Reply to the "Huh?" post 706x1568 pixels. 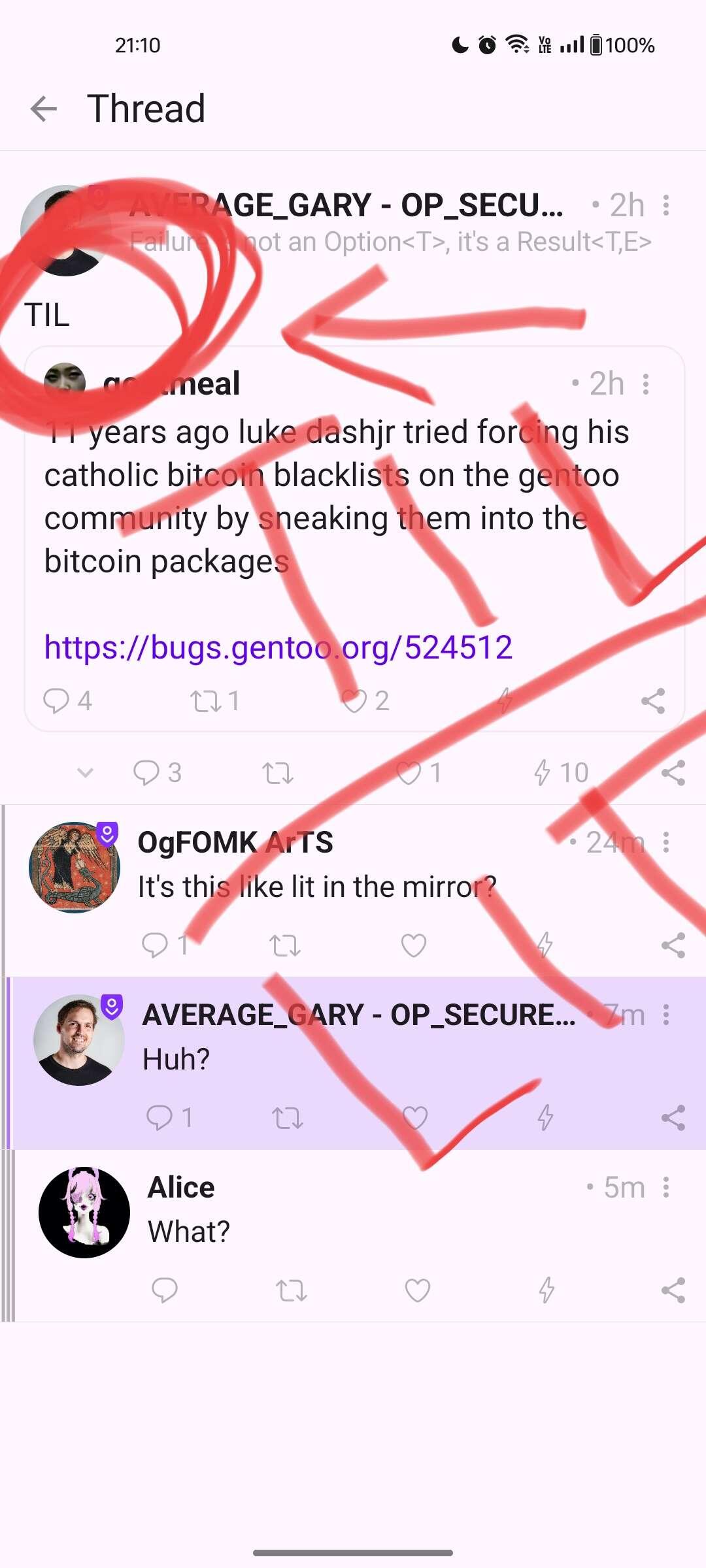coord(160,1118)
